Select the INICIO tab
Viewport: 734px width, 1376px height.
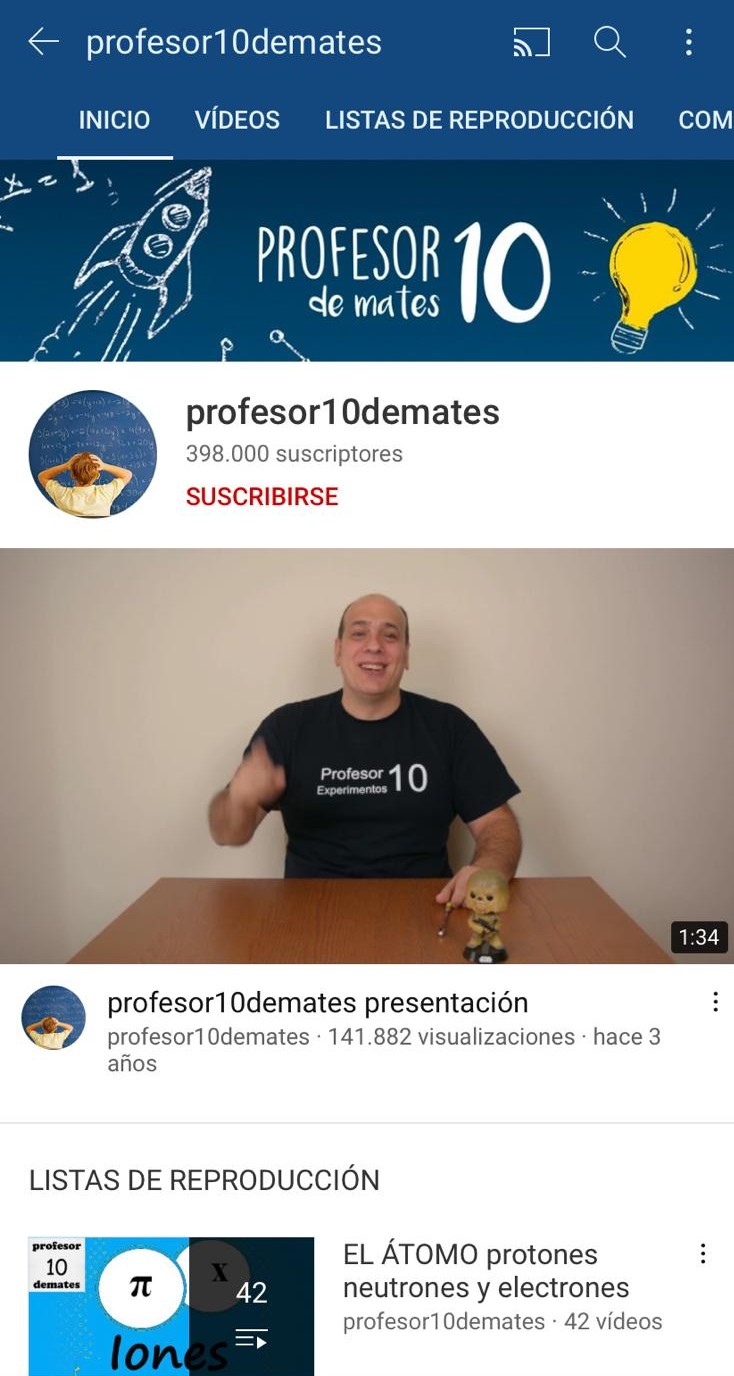(x=114, y=120)
